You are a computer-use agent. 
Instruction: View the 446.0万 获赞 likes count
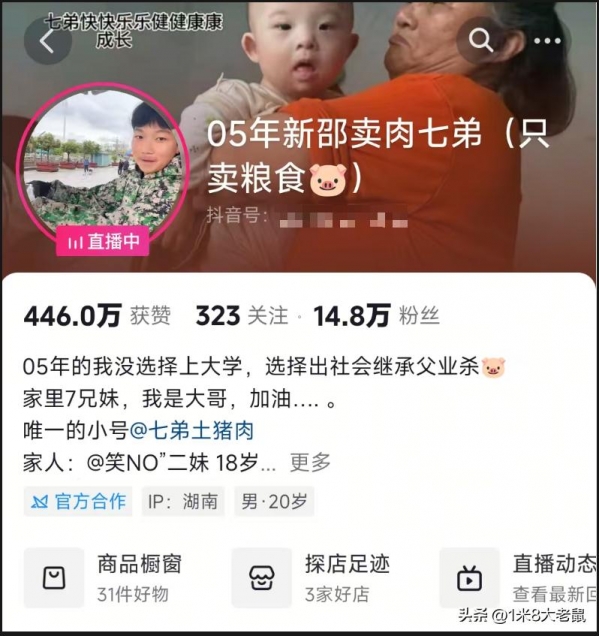(x=97, y=316)
